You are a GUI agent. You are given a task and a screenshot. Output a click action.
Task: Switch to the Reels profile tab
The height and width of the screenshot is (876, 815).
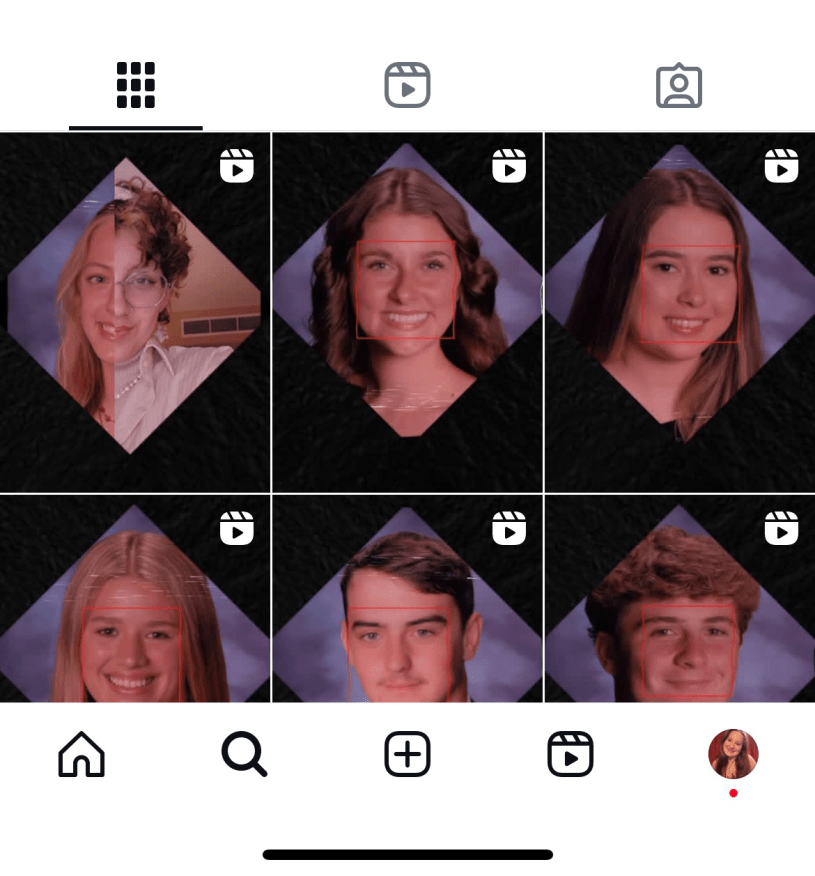click(407, 85)
